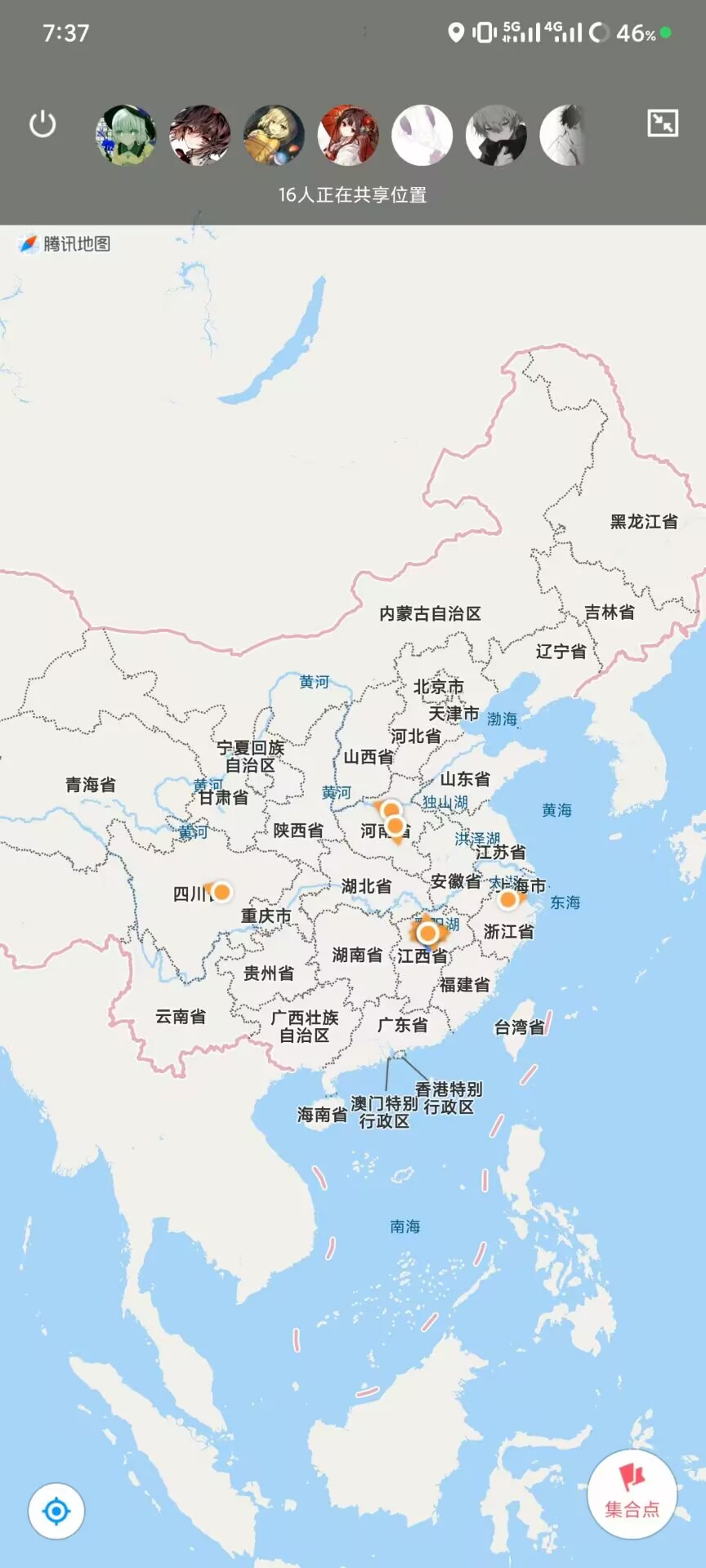Screen dimensions: 706x1568
Task: Select the white rabbit-like avatar
Action: click(x=422, y=136)
